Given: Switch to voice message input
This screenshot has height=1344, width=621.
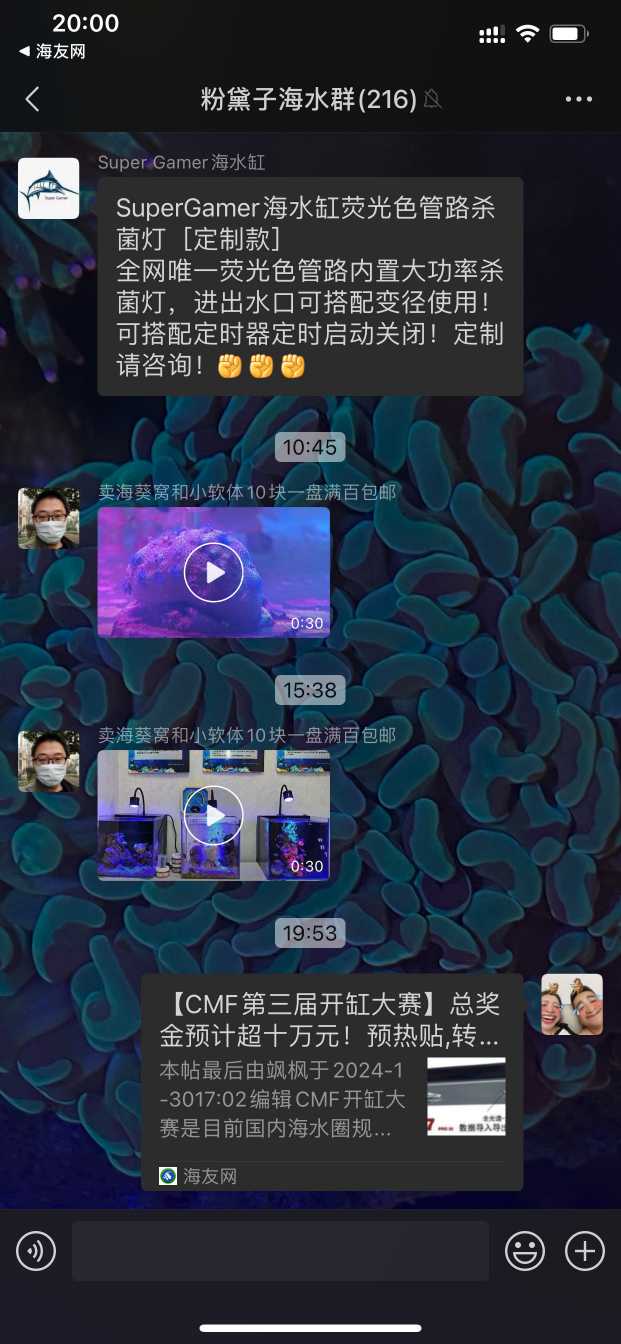Looking at the screenshot, I should tap(36, 1251).
